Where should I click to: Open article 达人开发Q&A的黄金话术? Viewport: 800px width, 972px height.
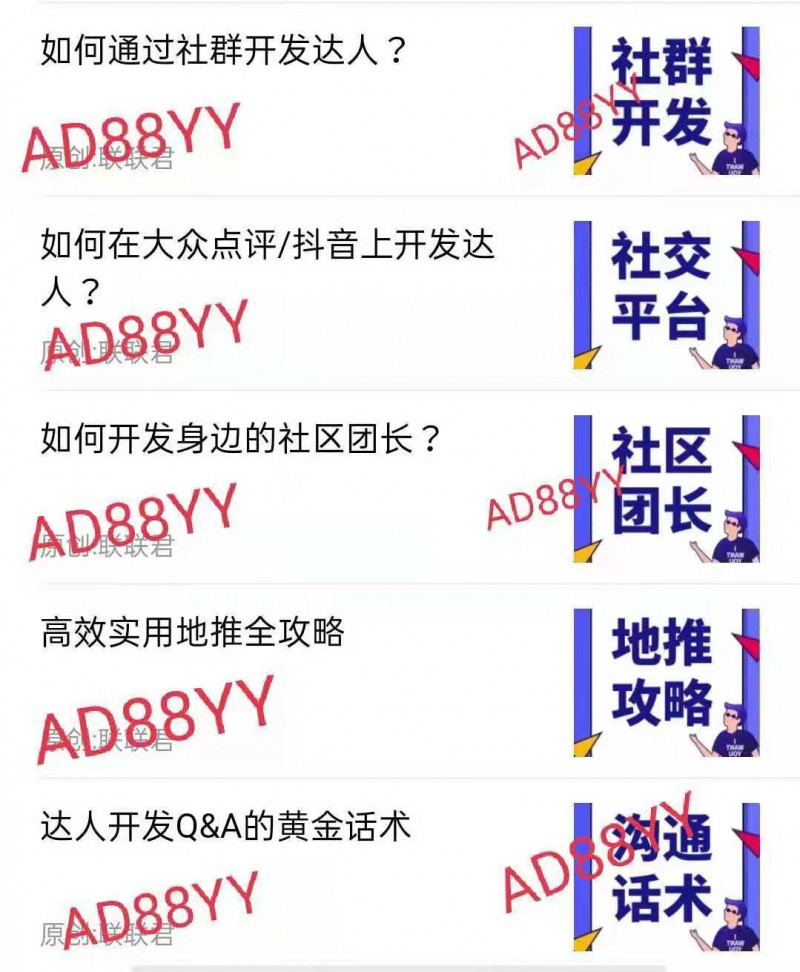pyautogui.click(x=225, y=827)
